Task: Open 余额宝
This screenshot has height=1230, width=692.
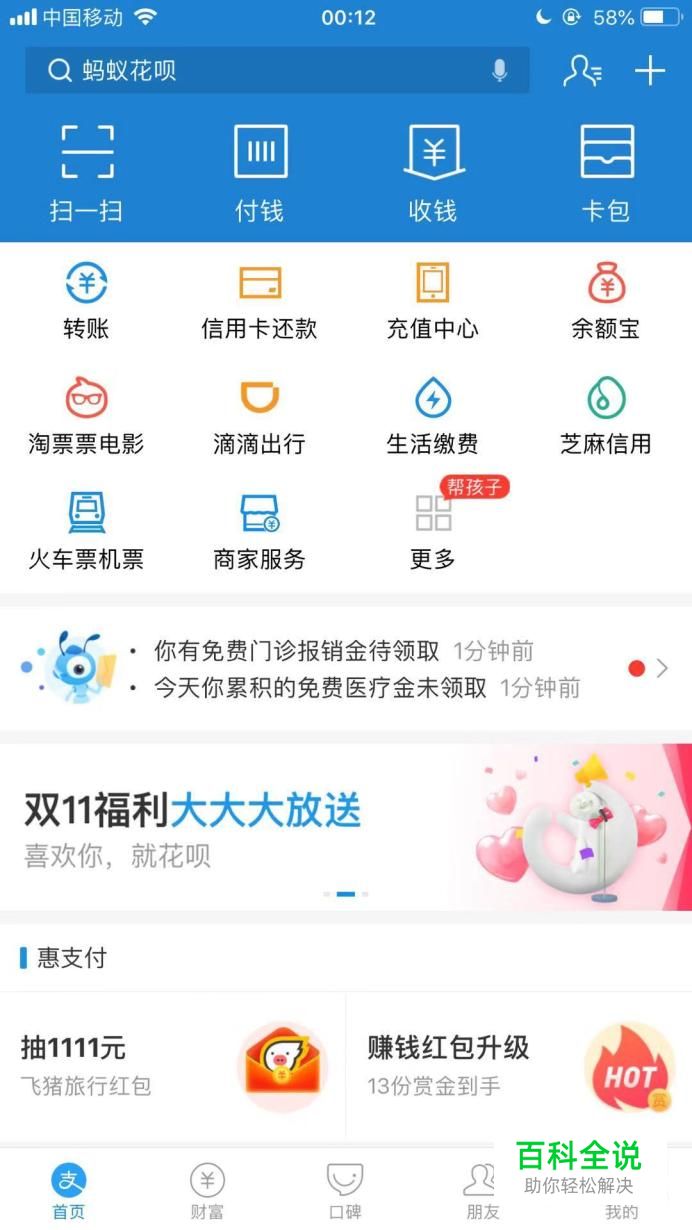Action: [x=606, y=300]
